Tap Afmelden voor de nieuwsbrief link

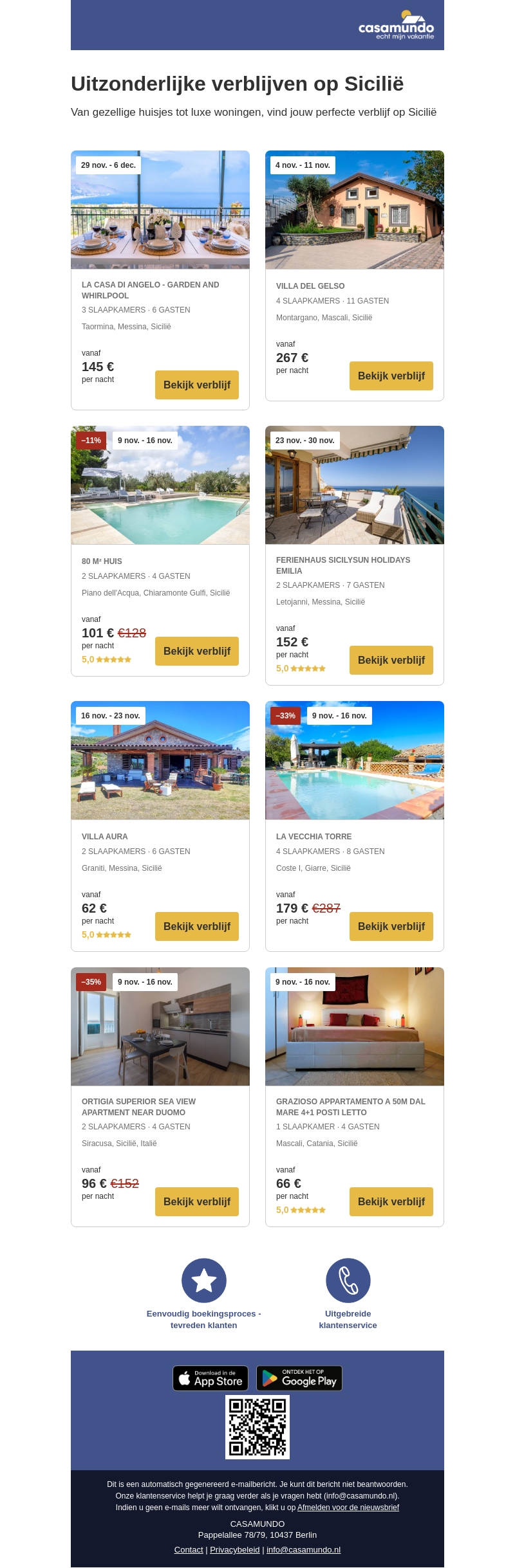[x=348, y=1507]
